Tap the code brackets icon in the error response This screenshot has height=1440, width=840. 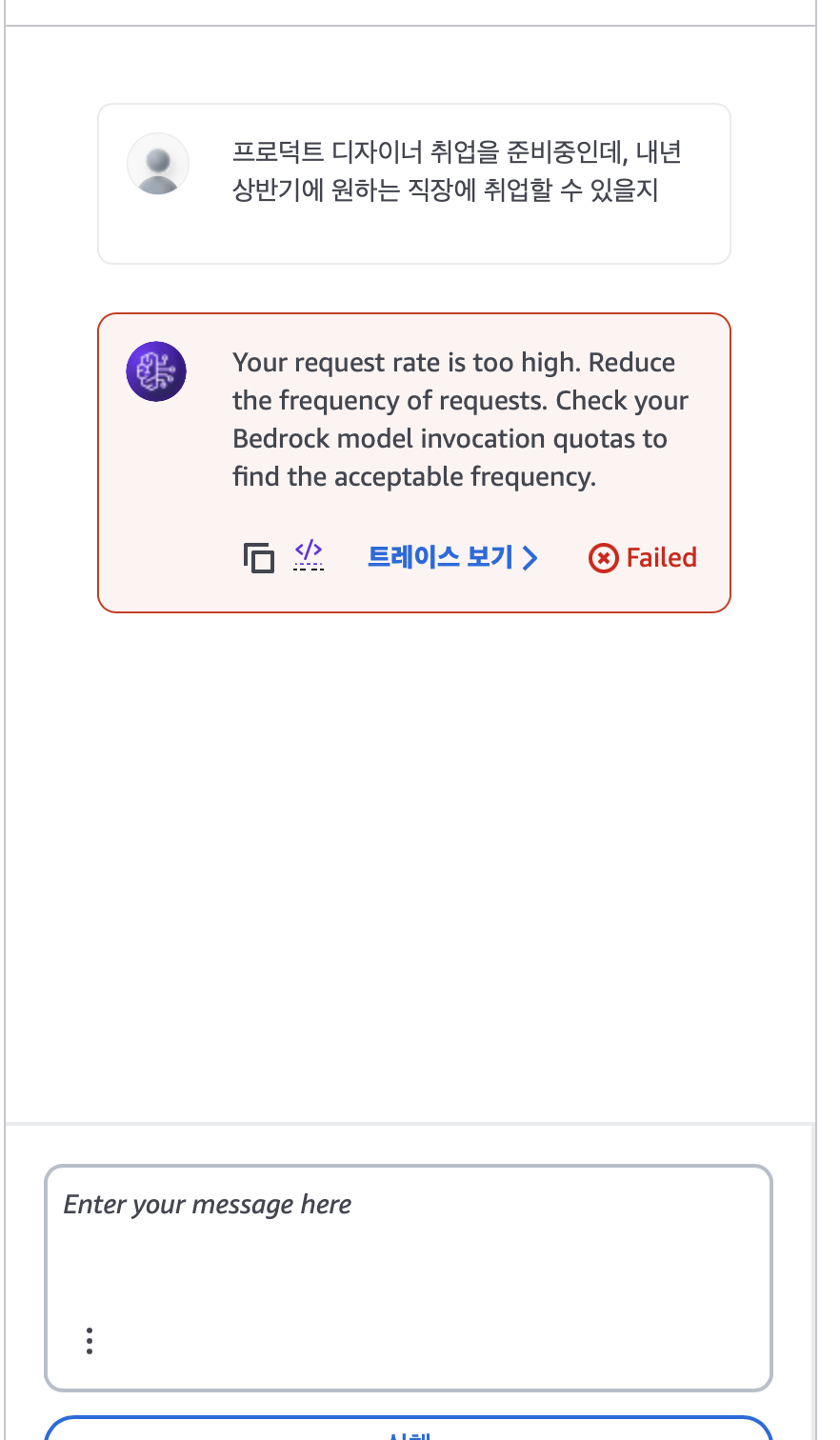[309, 553]
